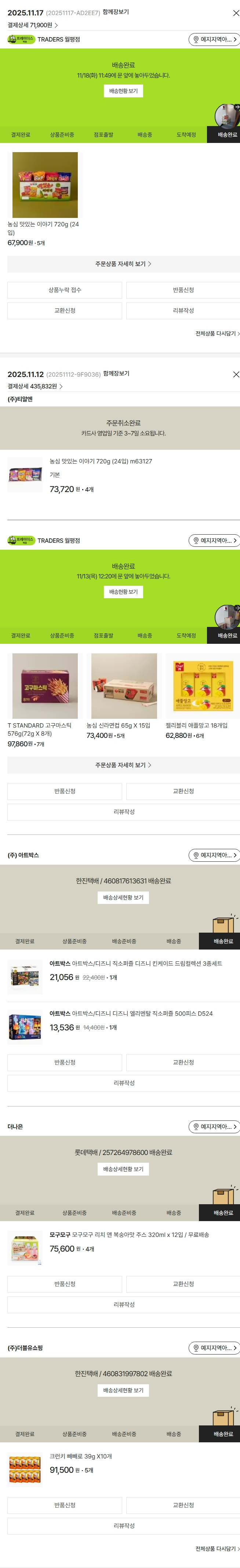
Task: Tap 배송상세현황 보기 for 한진택배 460817613631
Action: click(x=123, y=898)
